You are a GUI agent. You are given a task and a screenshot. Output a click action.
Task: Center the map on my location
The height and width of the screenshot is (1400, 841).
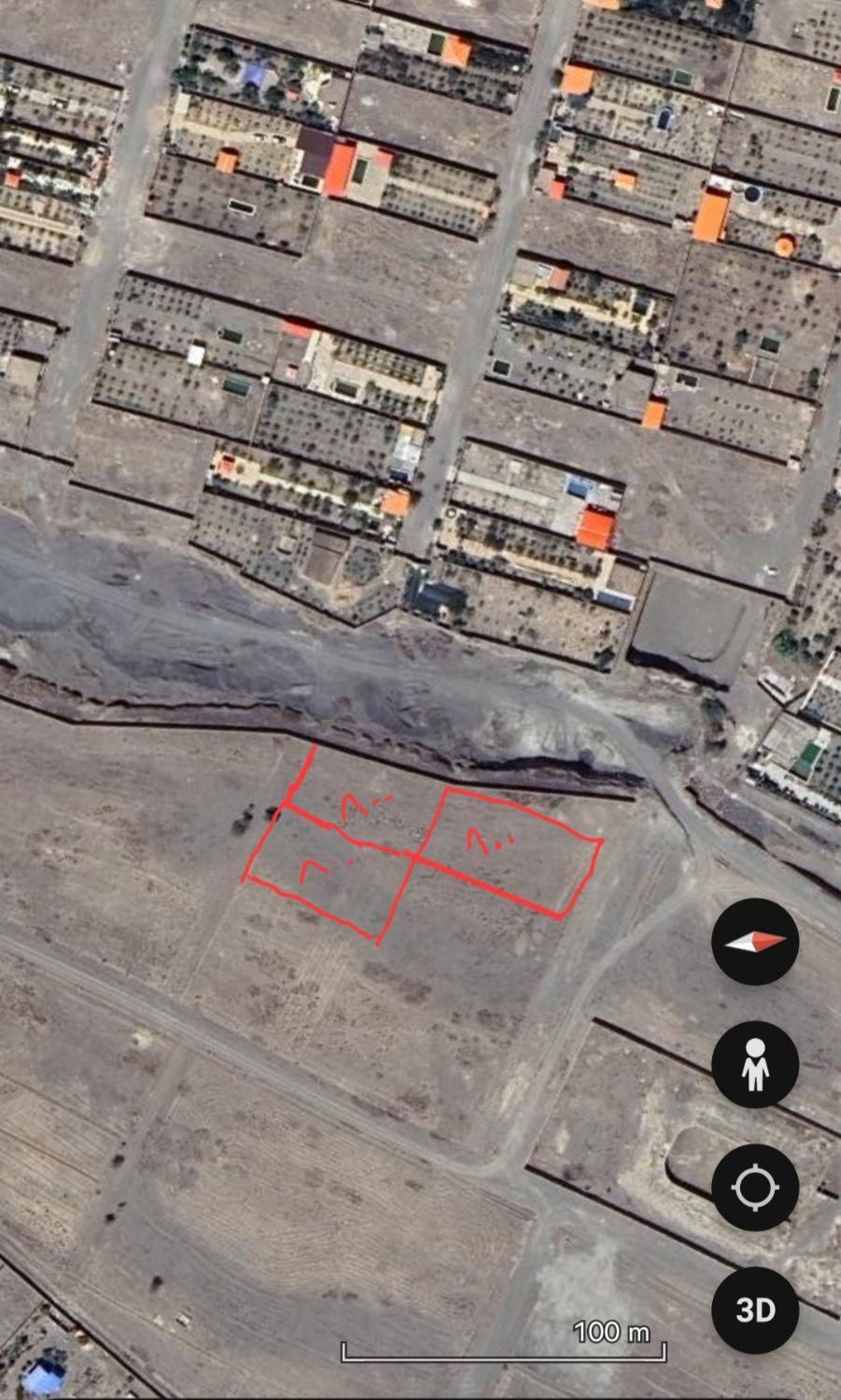click(755, 1188)
